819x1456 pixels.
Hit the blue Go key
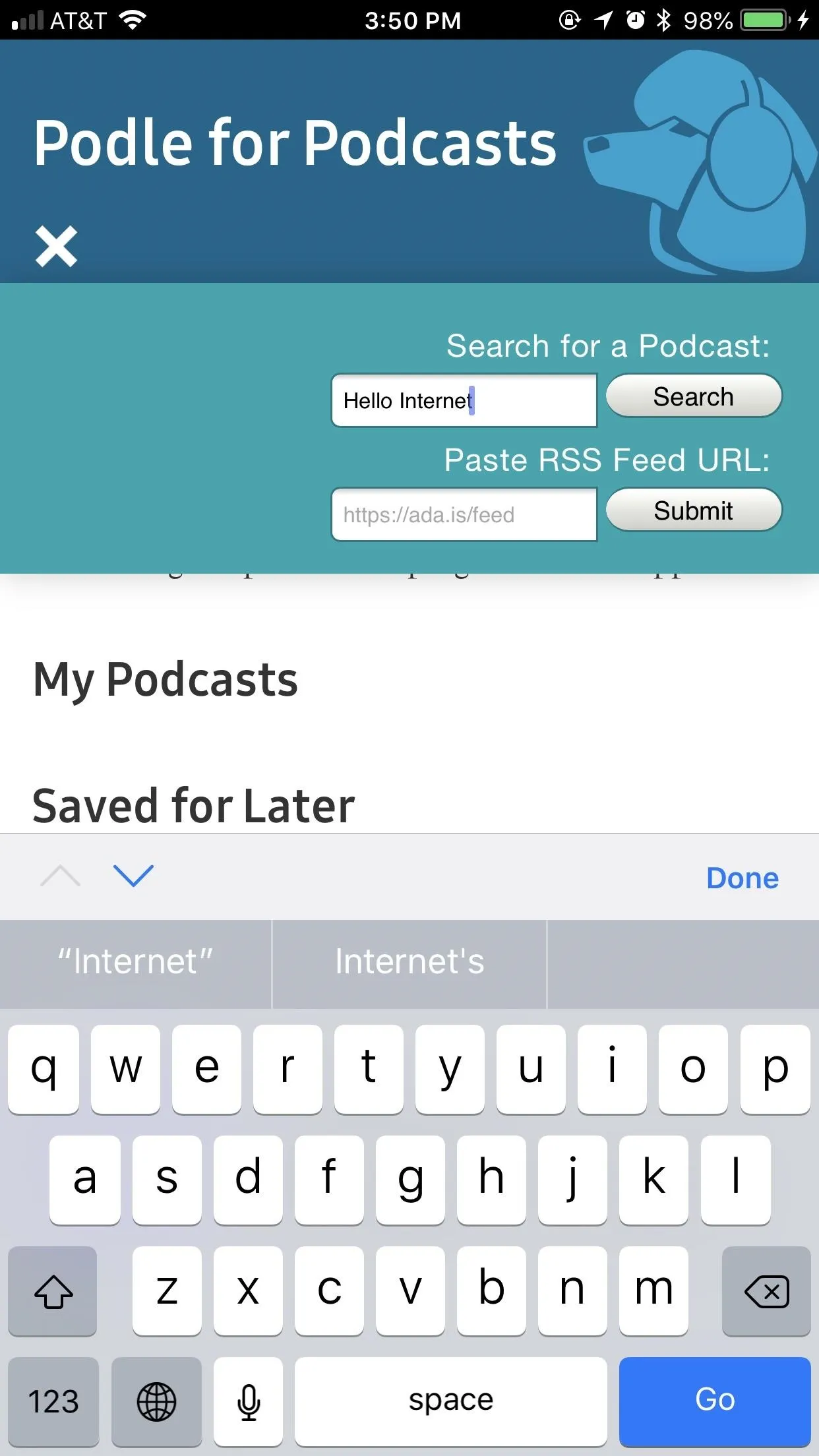point(715,1401)
